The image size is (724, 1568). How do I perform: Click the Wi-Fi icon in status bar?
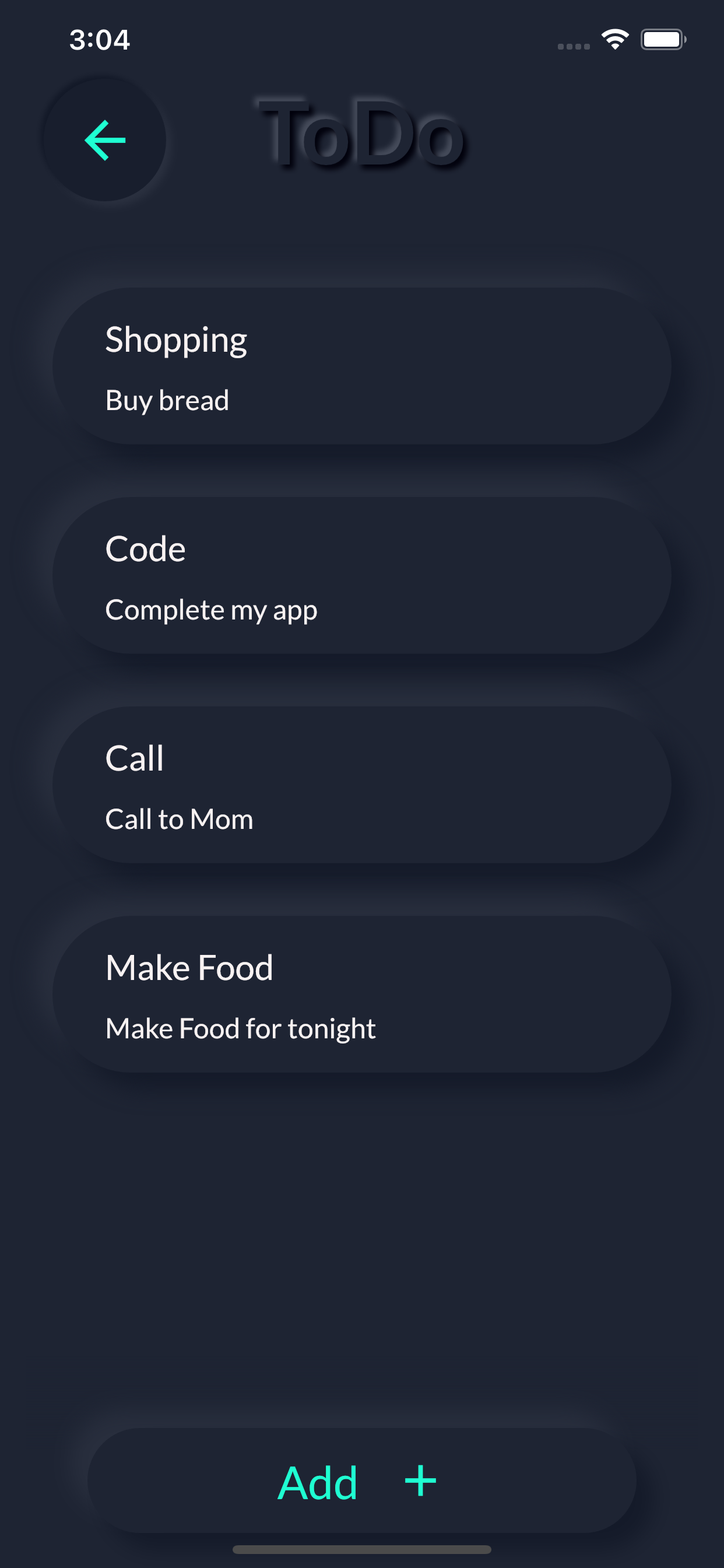point(614,38)
